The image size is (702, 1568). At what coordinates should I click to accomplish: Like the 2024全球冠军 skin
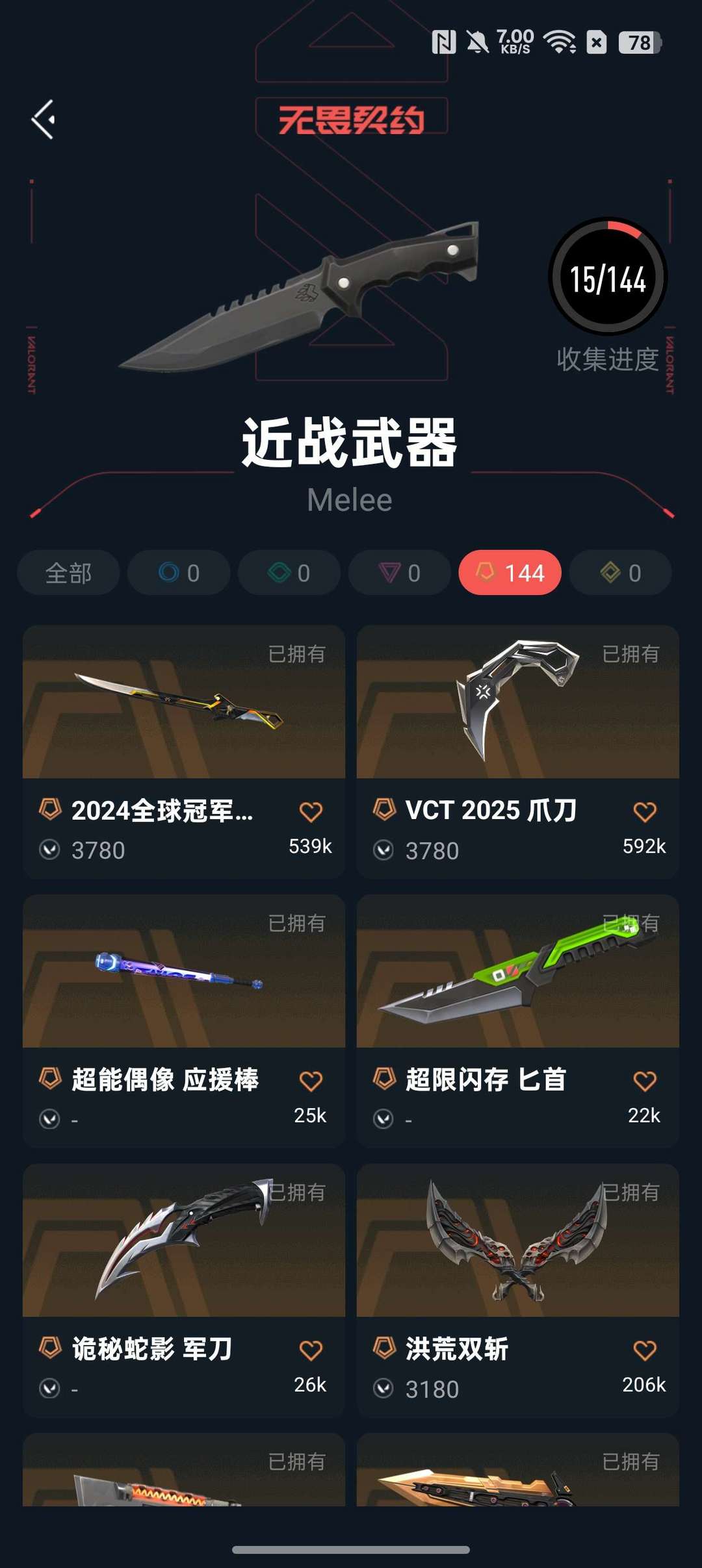coord(311,812)
